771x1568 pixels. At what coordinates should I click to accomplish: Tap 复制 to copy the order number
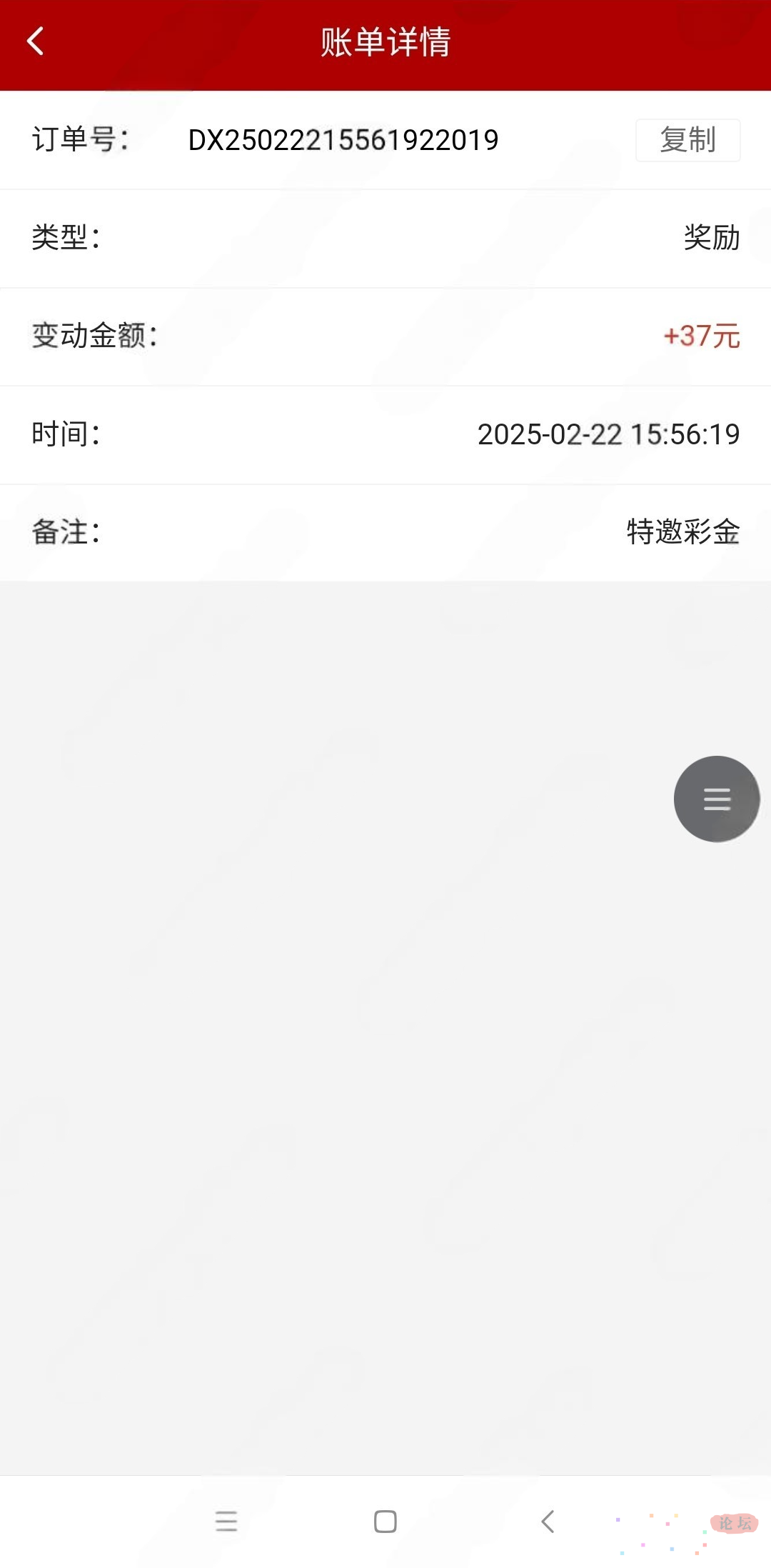point(687,140)
